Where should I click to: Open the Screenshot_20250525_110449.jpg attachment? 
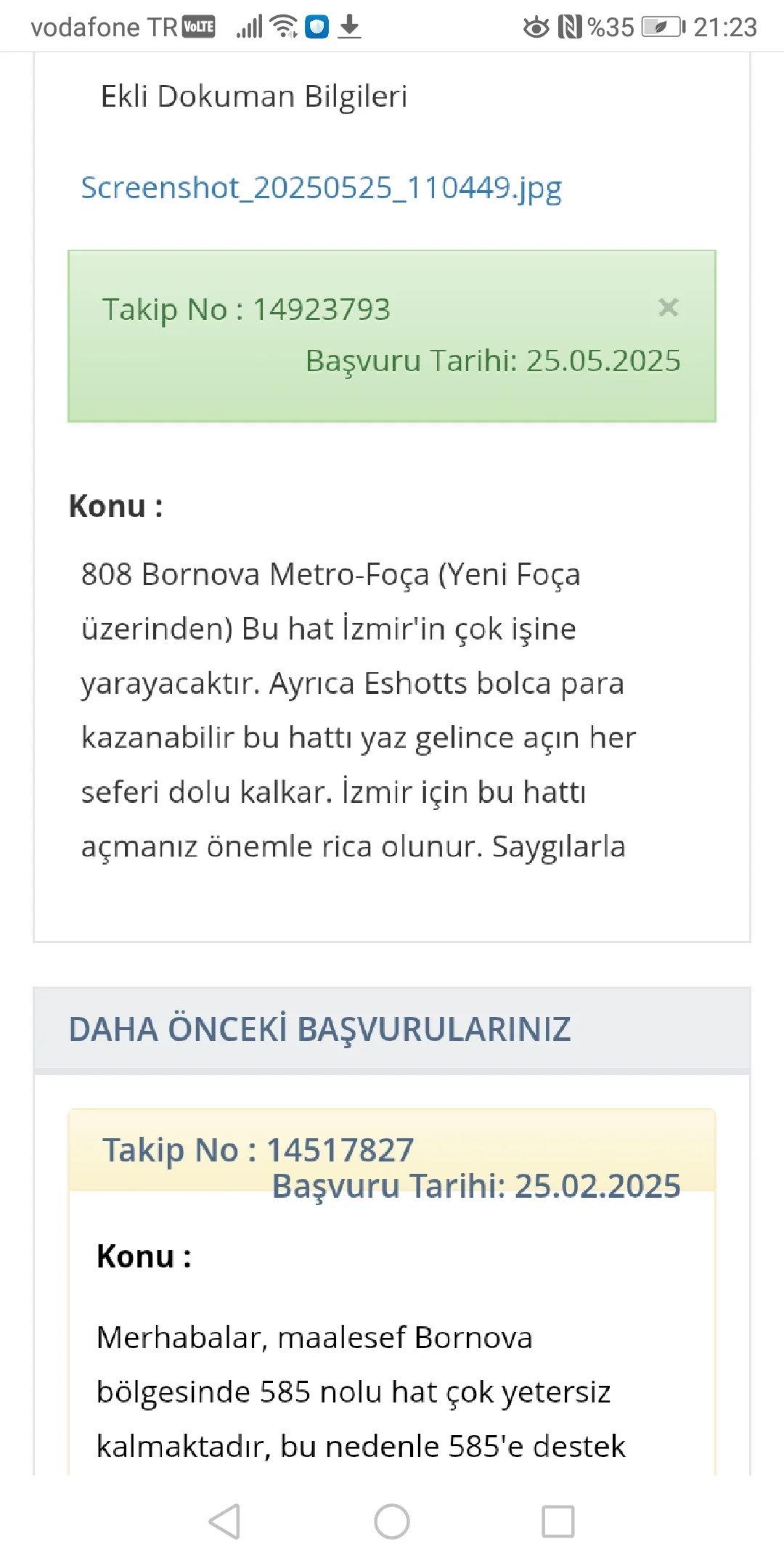click(x=321, y=189)
